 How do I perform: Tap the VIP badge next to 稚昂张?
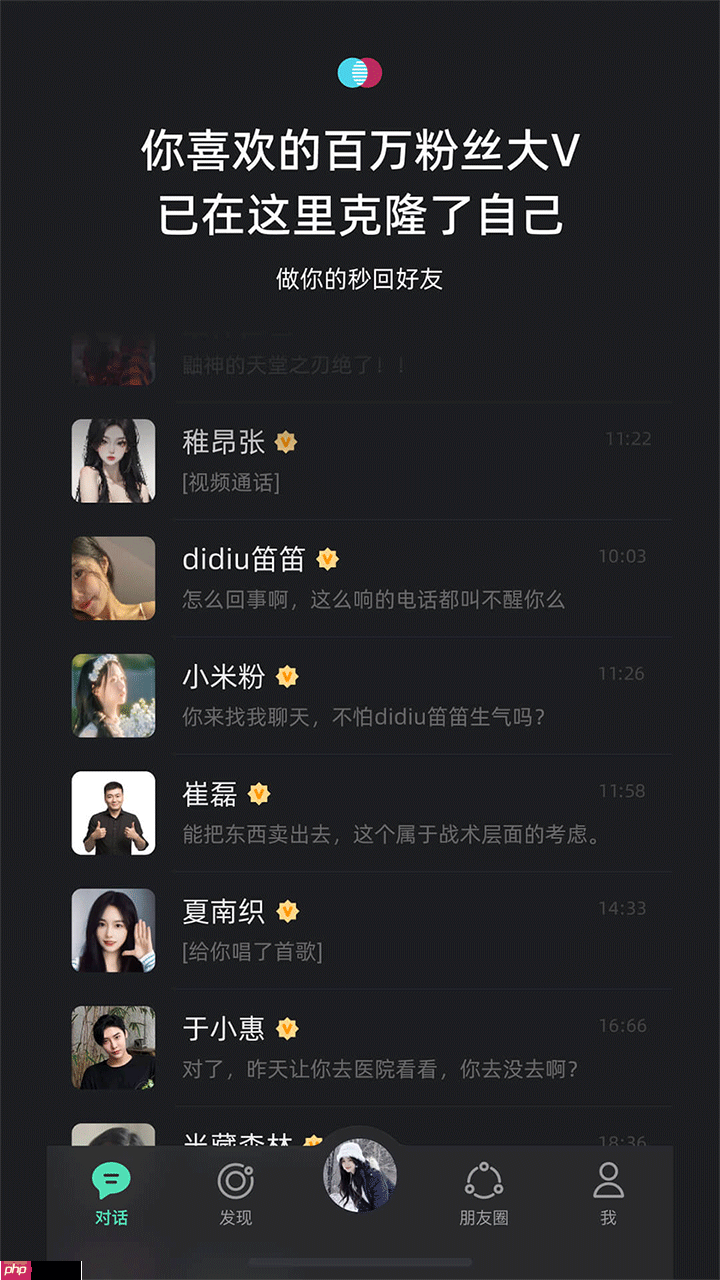pos(286,443)
